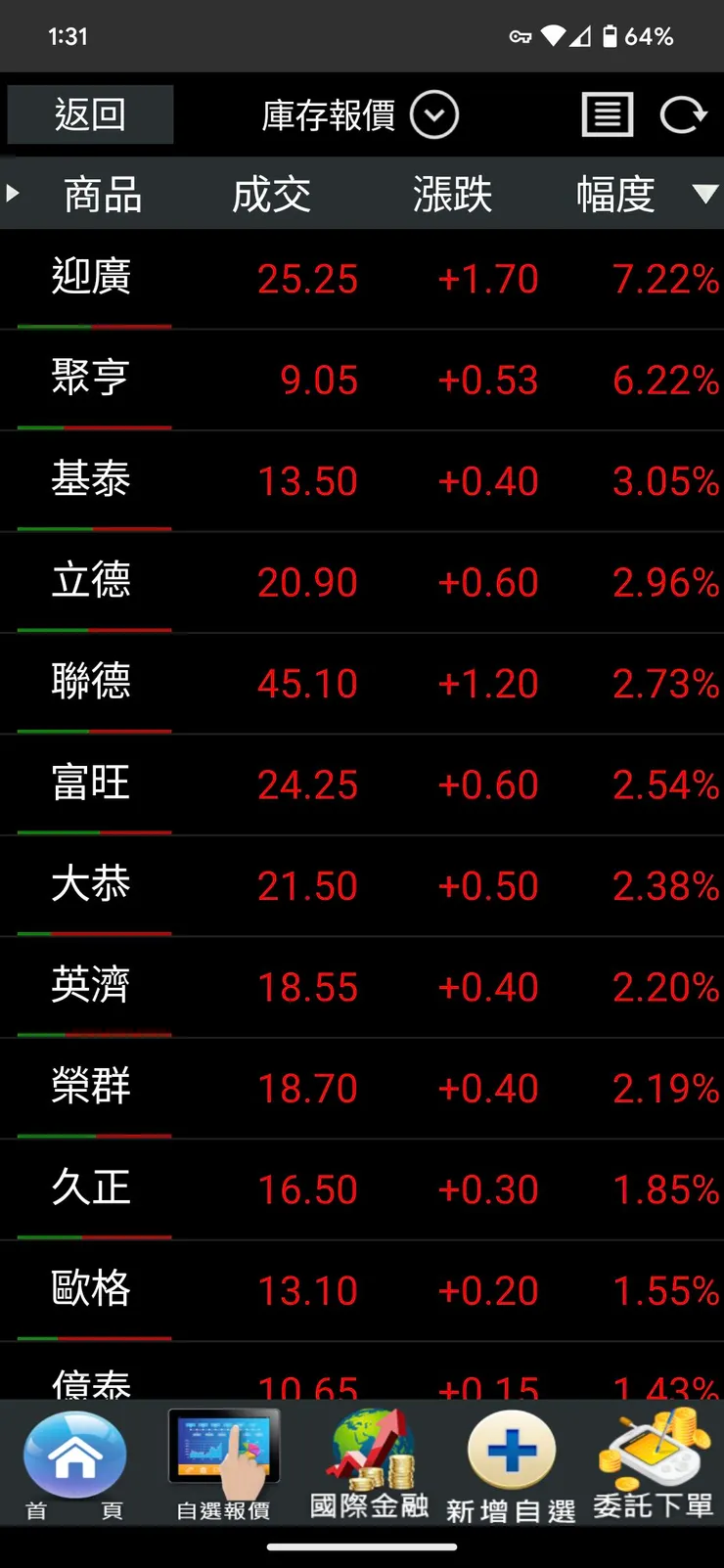Select the 富旺 stock row
Image resolution: width=724 pixels, height=1568 pixels.
click(362, 784)
